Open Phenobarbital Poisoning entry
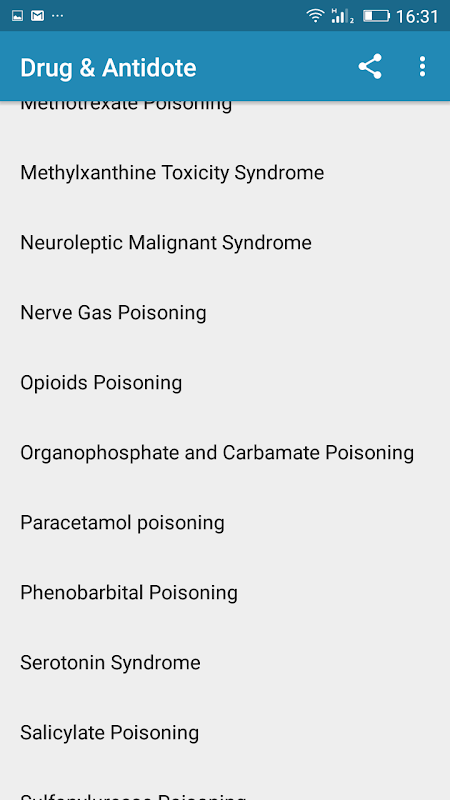Image resolution: width=450 pixels, height=800 pixels. point(225,592)
